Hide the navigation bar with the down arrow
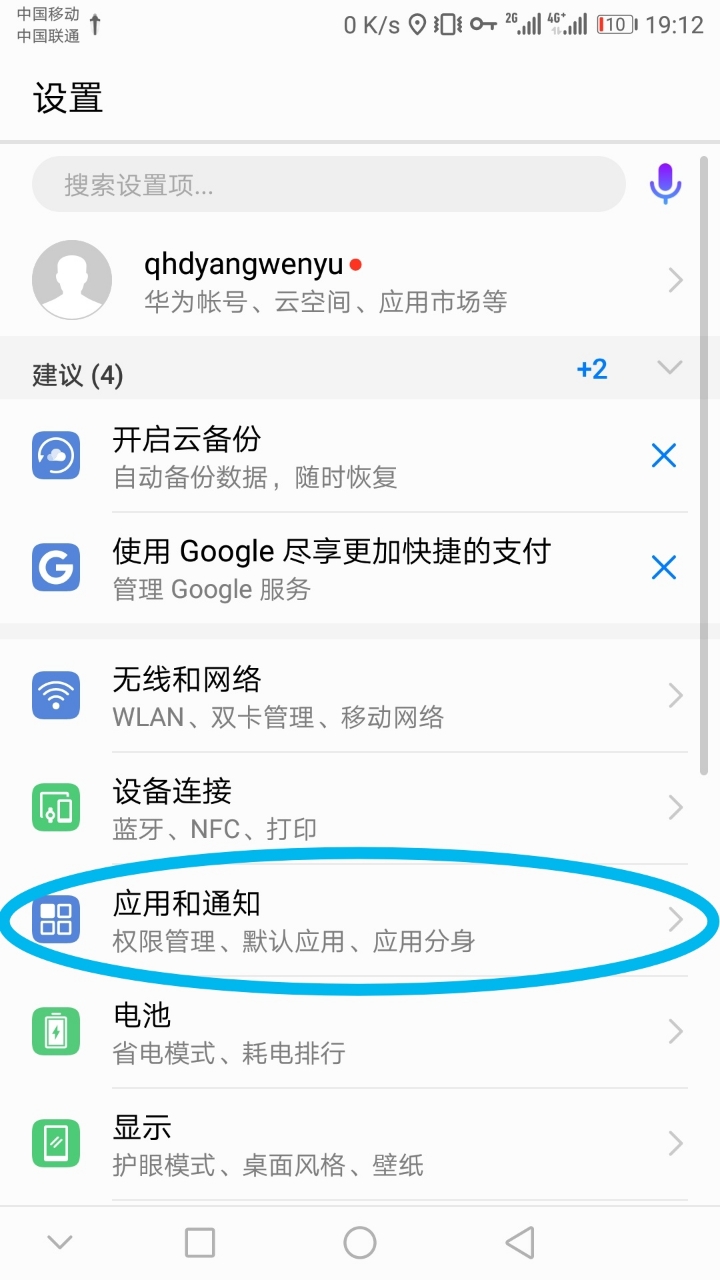This screenshot has height=1280, width=720. 60,1242
